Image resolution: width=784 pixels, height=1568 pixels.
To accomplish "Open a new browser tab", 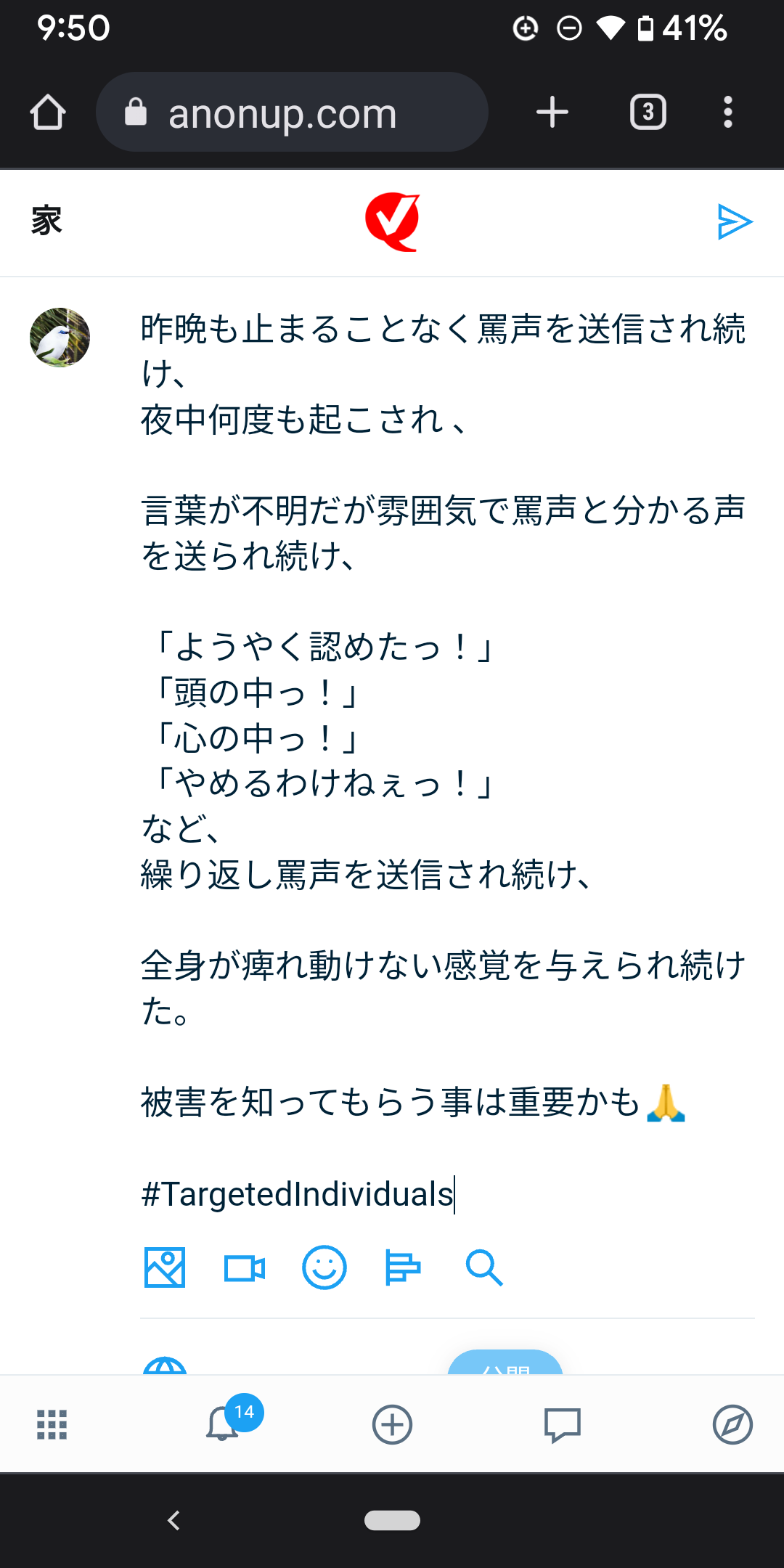I will (552, 113).
